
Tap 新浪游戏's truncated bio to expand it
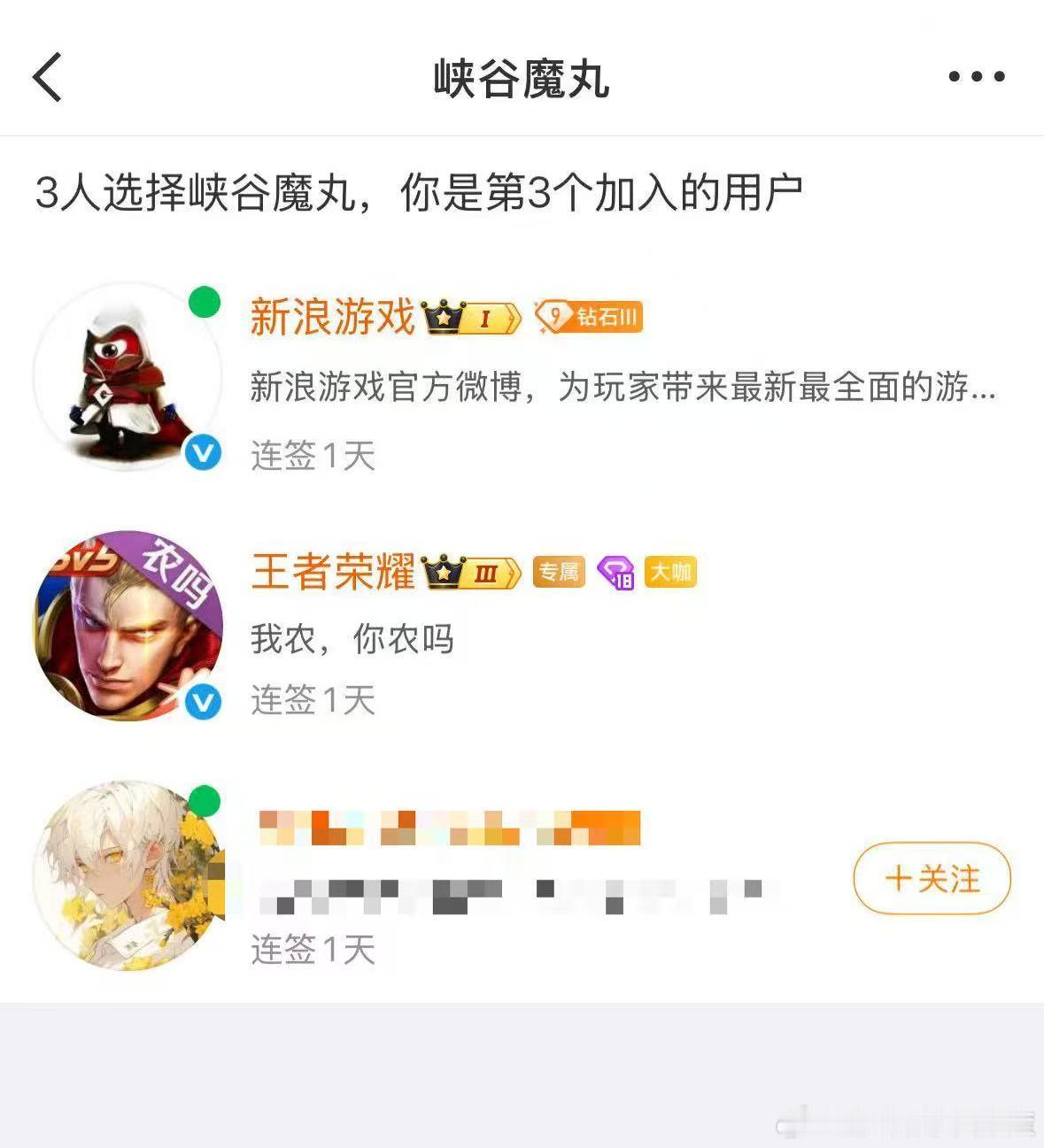click(620, 389)
